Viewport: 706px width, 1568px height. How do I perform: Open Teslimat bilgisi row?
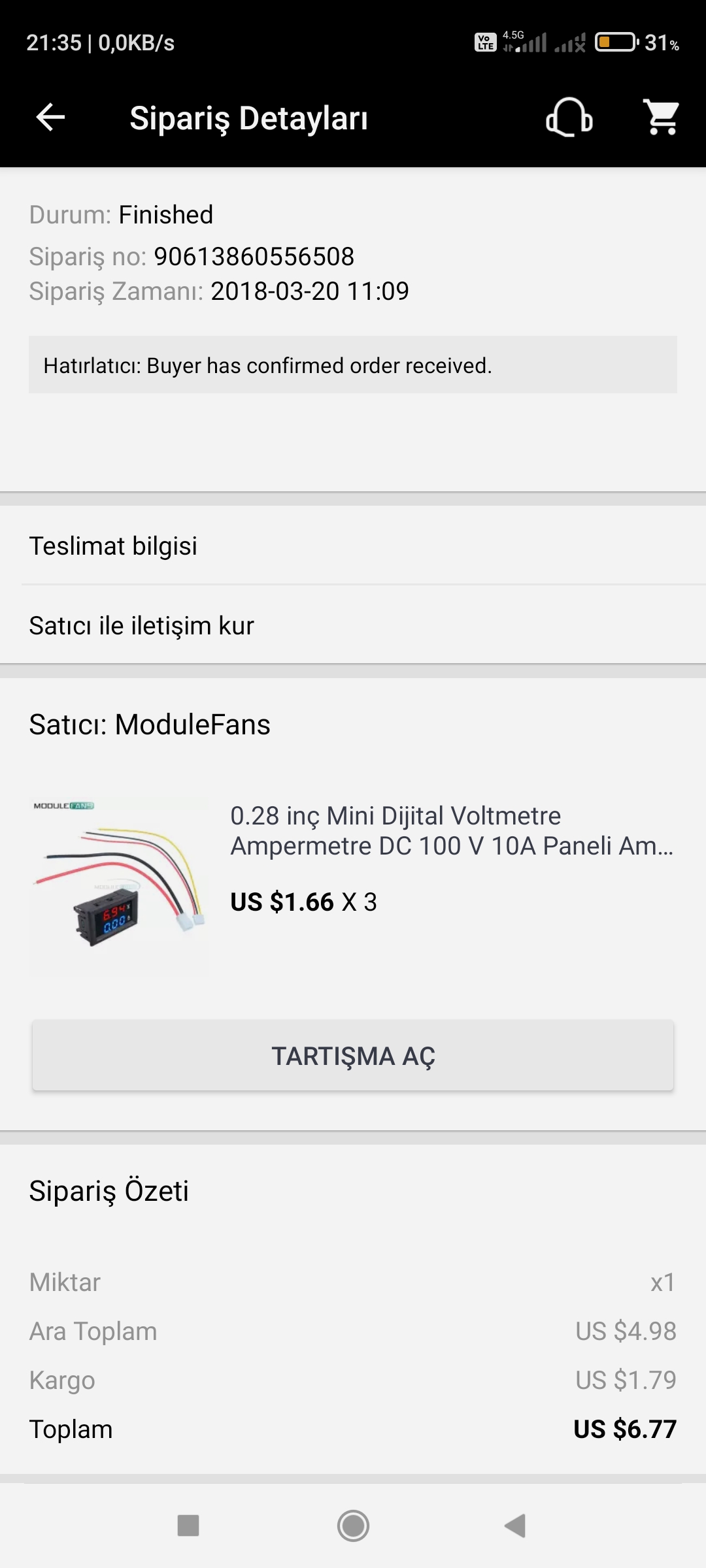[353, 546]
